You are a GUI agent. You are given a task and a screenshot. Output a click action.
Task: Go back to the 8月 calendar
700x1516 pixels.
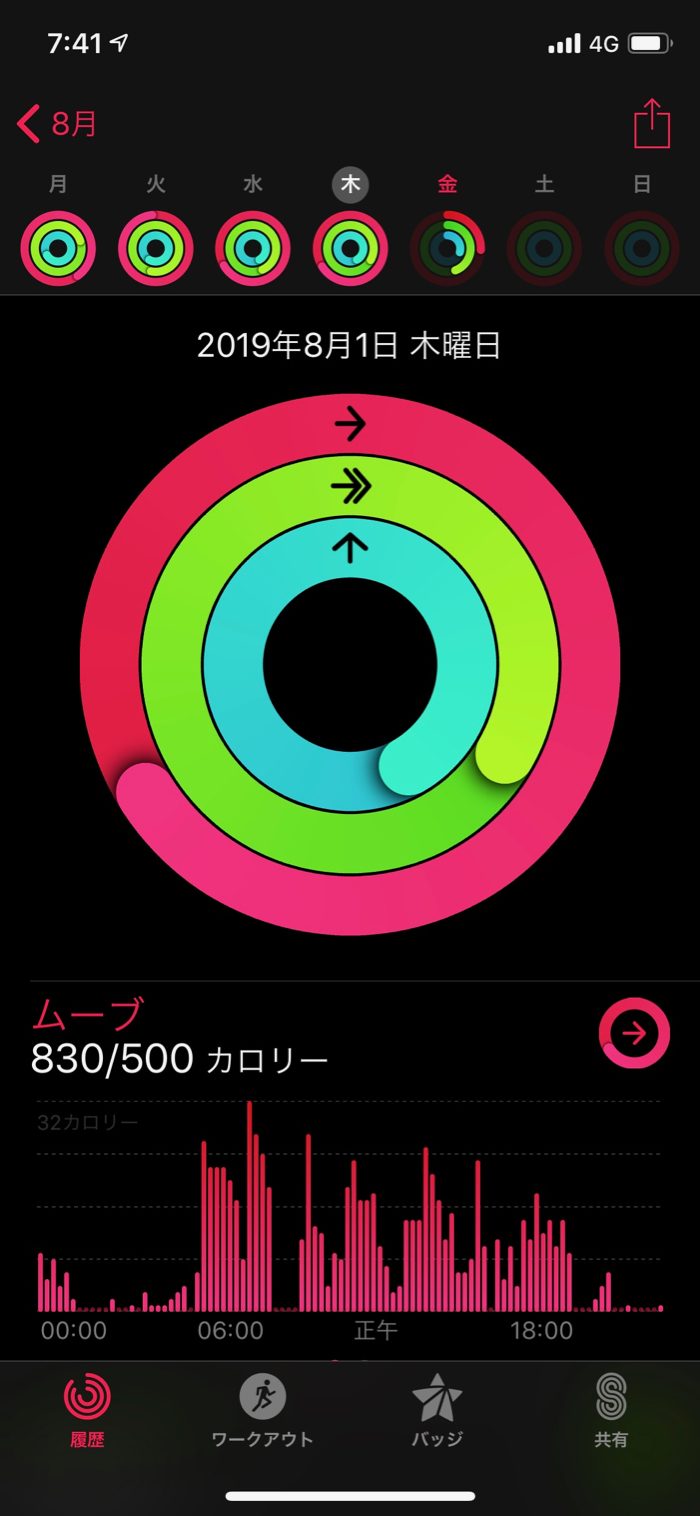[x=58, y=125]
